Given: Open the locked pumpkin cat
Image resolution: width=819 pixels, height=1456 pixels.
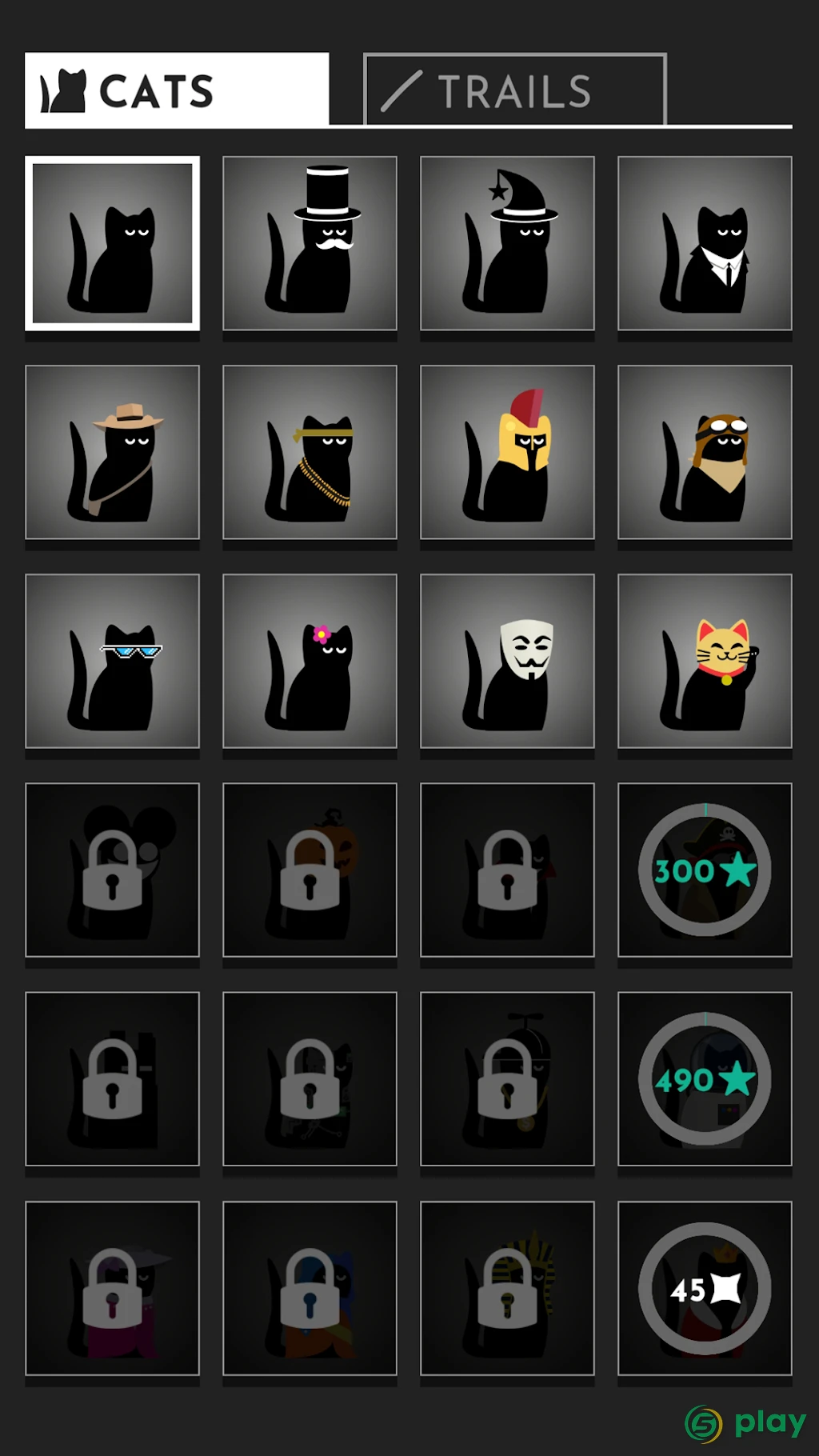Looking at the screenshot, I should 310,870.
